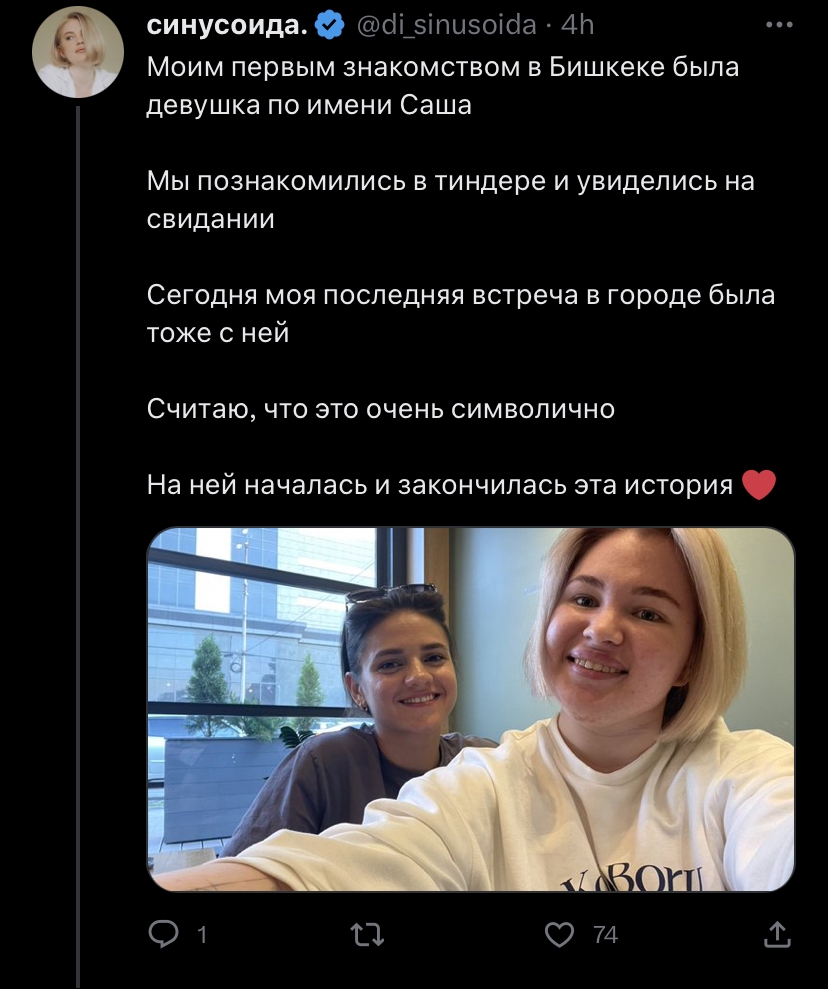View the attached selfie photo fullscreen

tap(470, 708)
